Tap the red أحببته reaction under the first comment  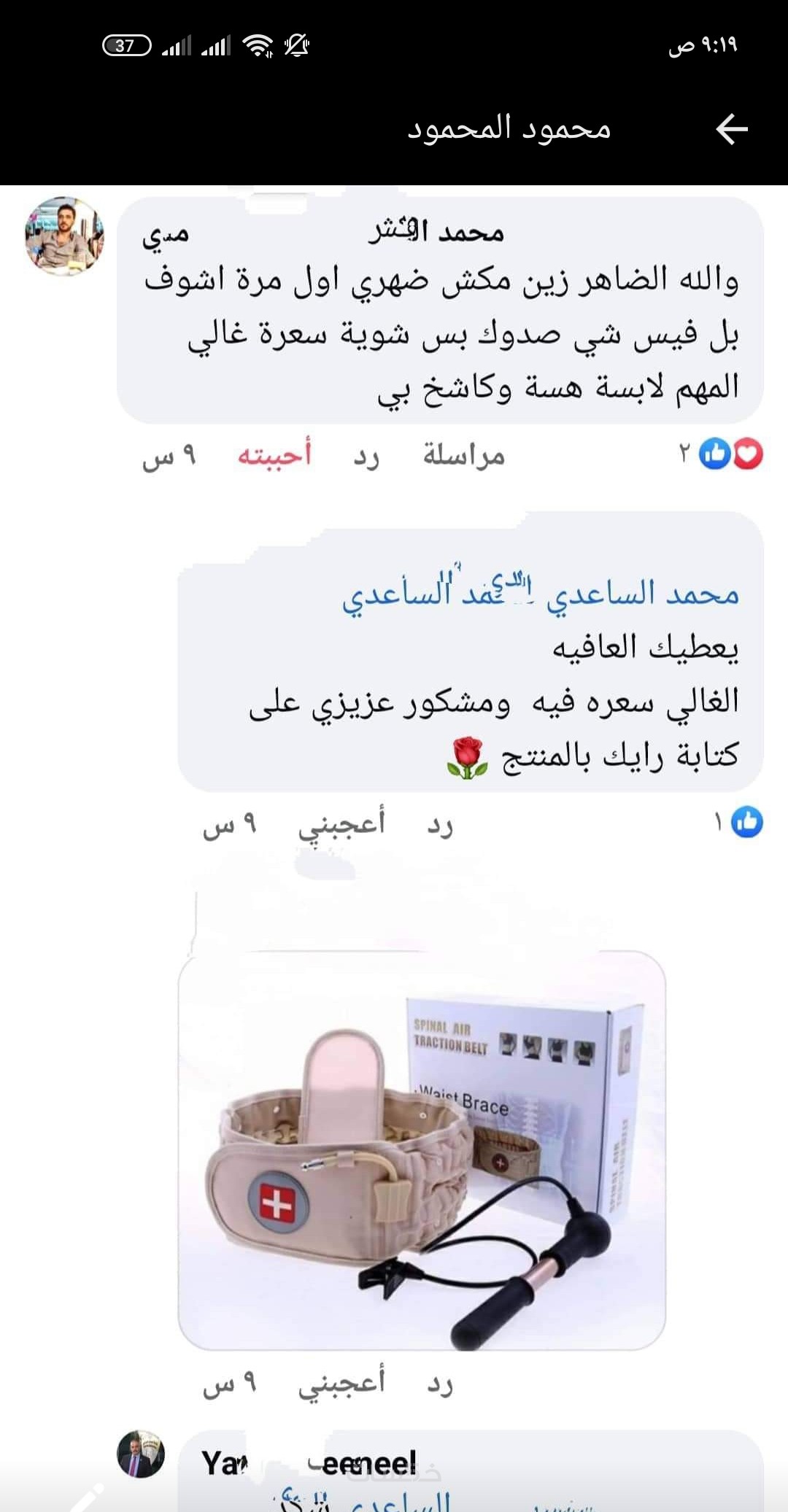[274, 455]
